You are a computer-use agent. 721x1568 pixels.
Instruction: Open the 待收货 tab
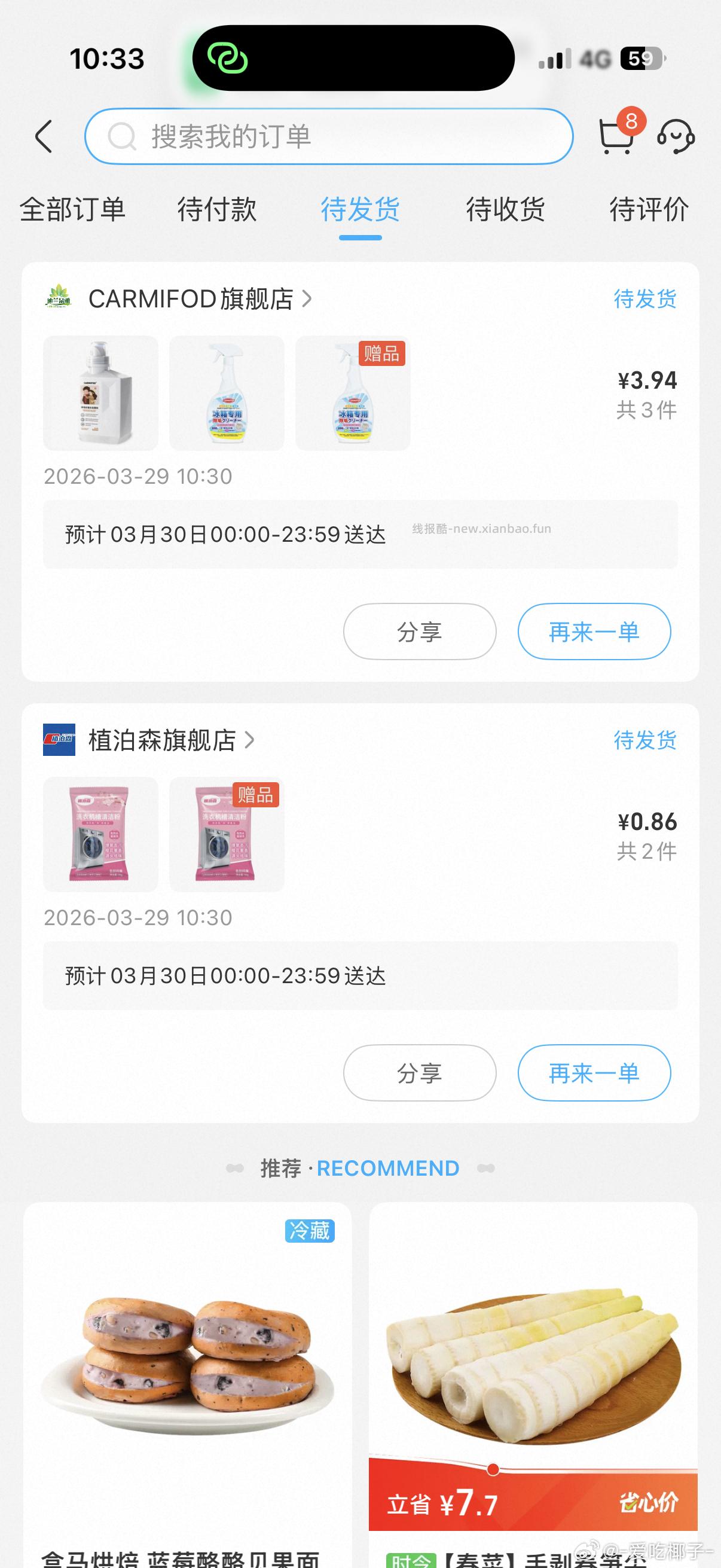point(505,209)
